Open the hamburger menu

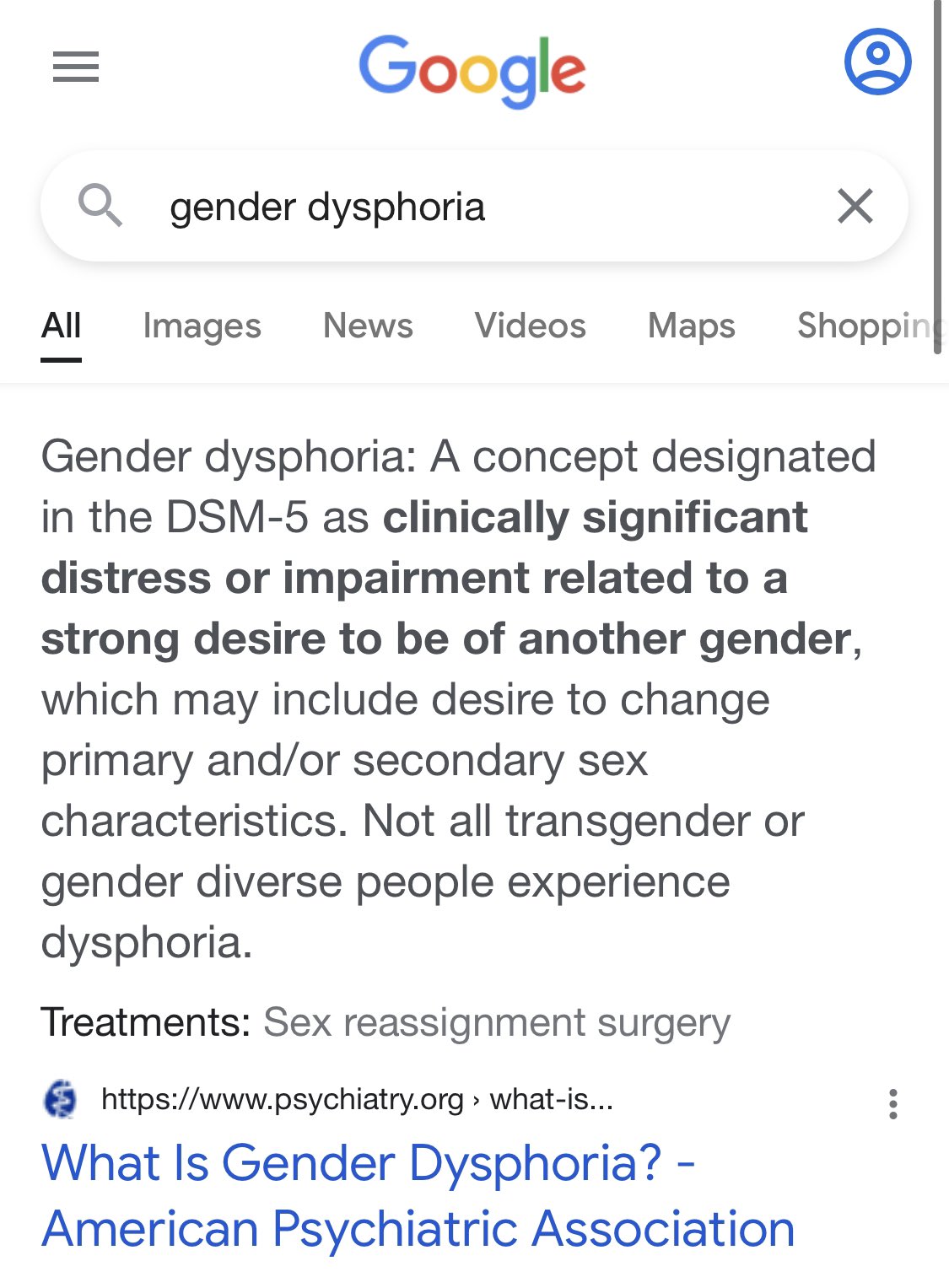pos(76,67)
